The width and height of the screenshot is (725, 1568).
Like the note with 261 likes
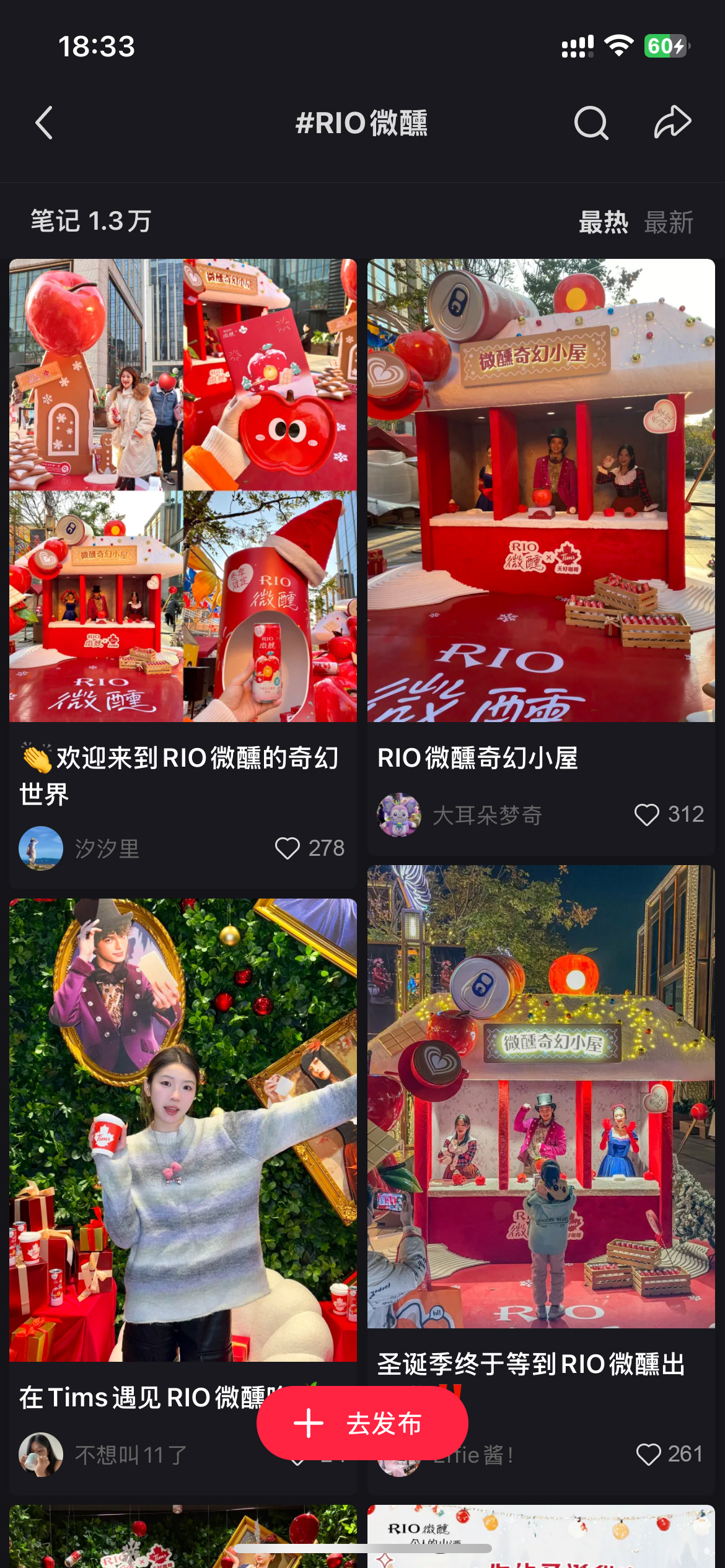coord(649,1455)
